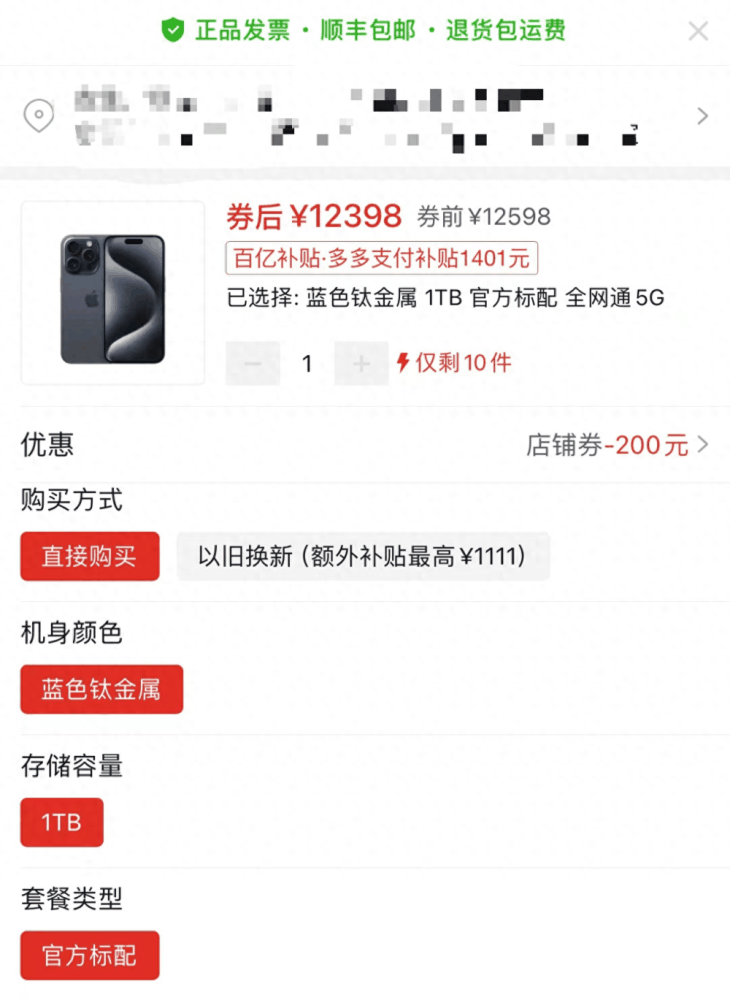Expand the 优惠 discount section
The height and width of the screenshot is (1000, 730).
[x=44, y=445]
